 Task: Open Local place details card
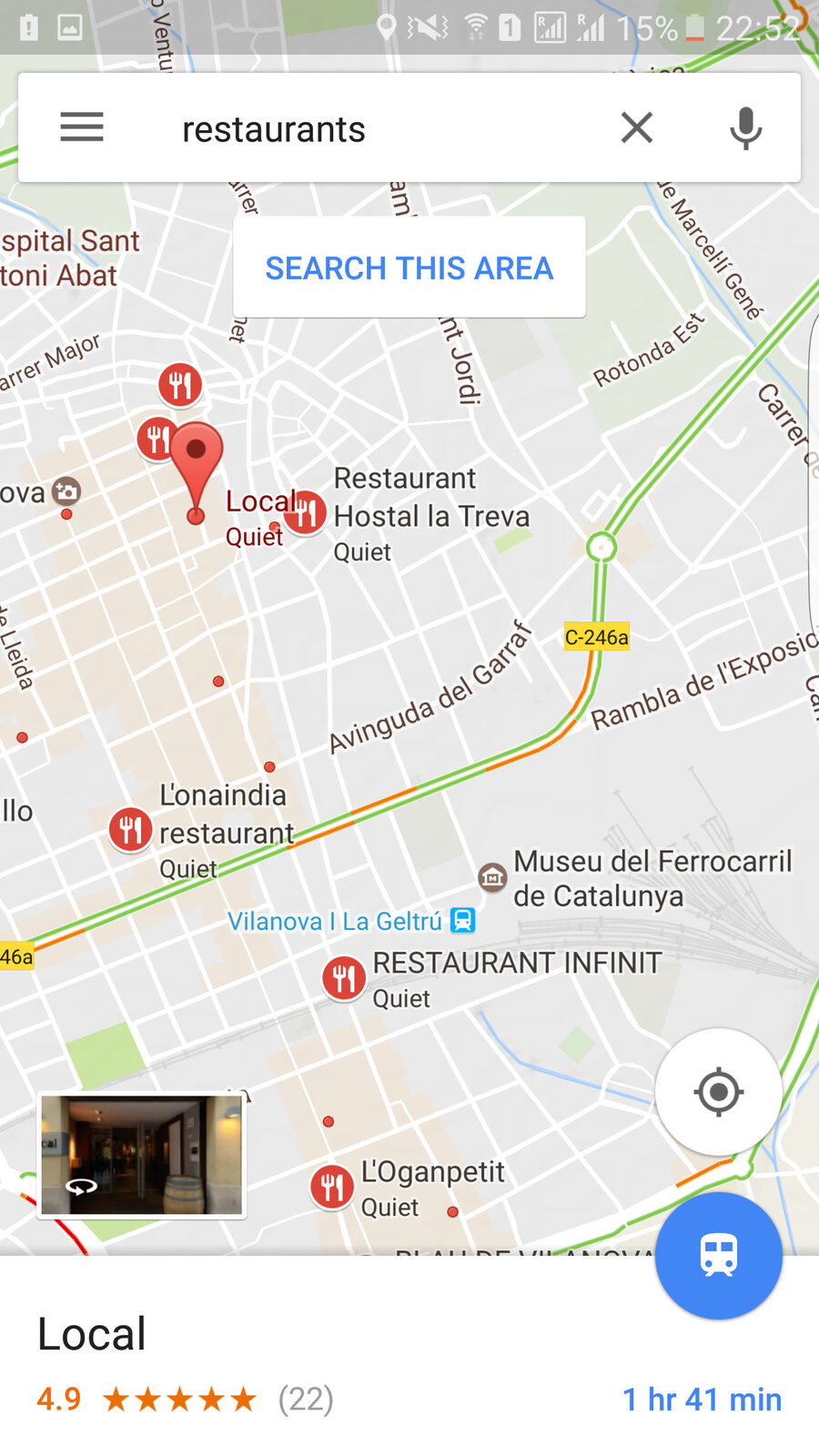pos(409,1360)
